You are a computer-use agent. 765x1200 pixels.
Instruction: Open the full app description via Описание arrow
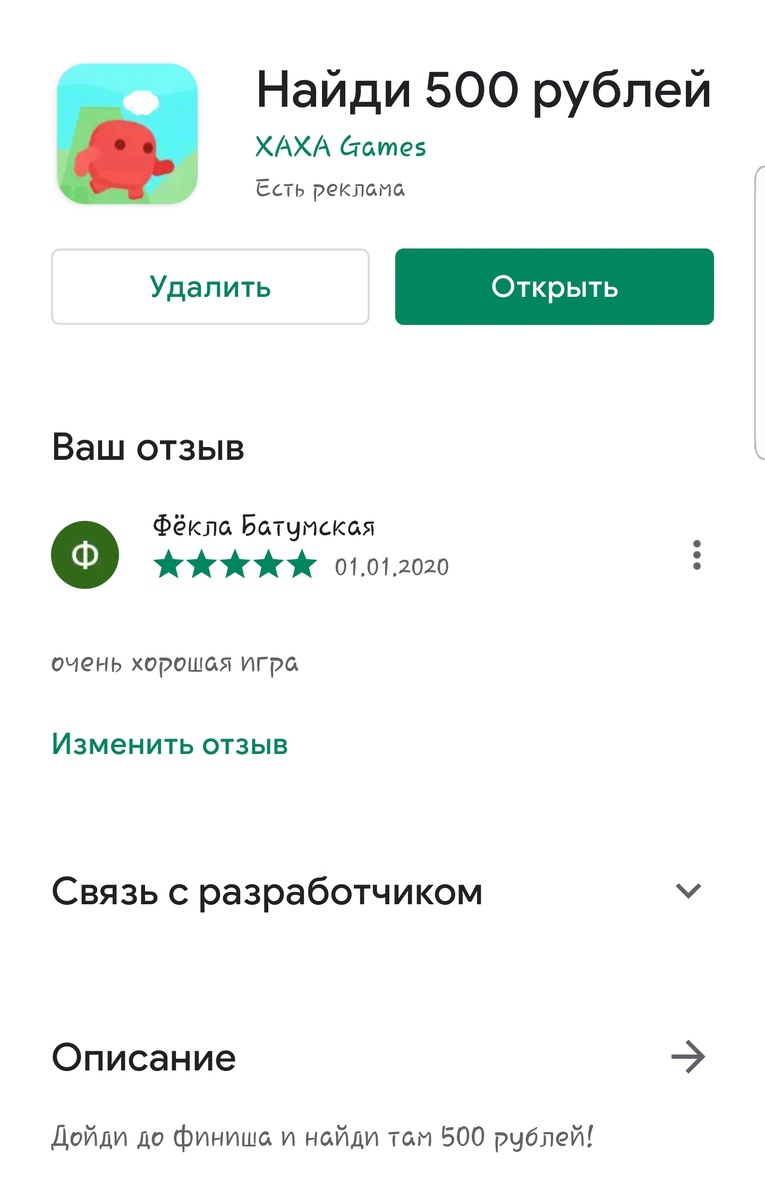[690, 1057]
